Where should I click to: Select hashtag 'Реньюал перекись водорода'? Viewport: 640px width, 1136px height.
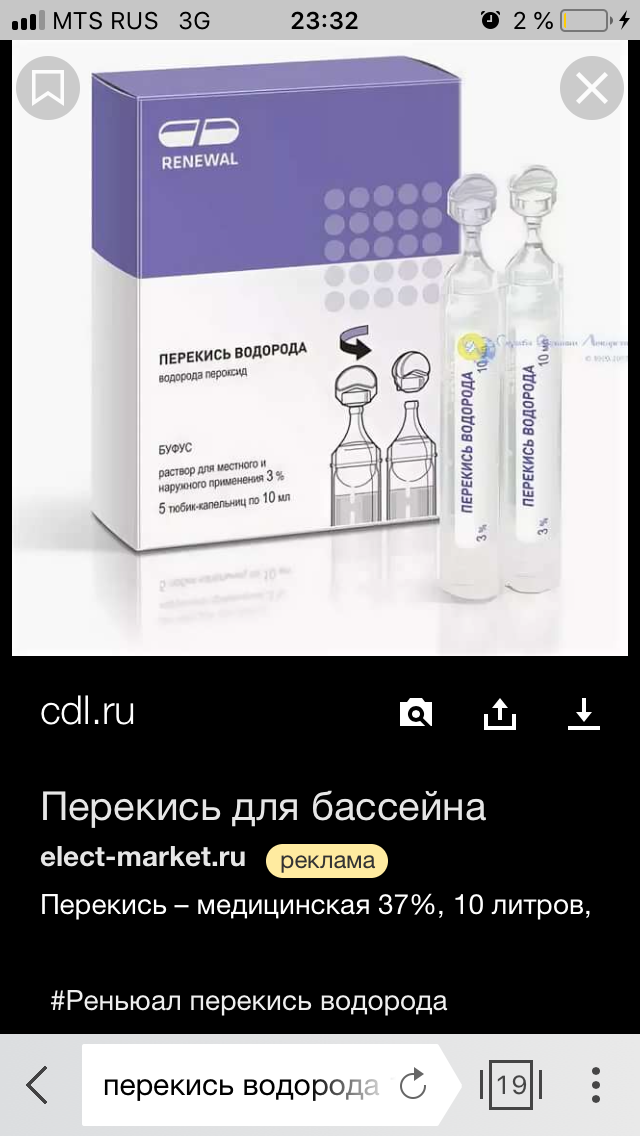tap(248, 1000)
